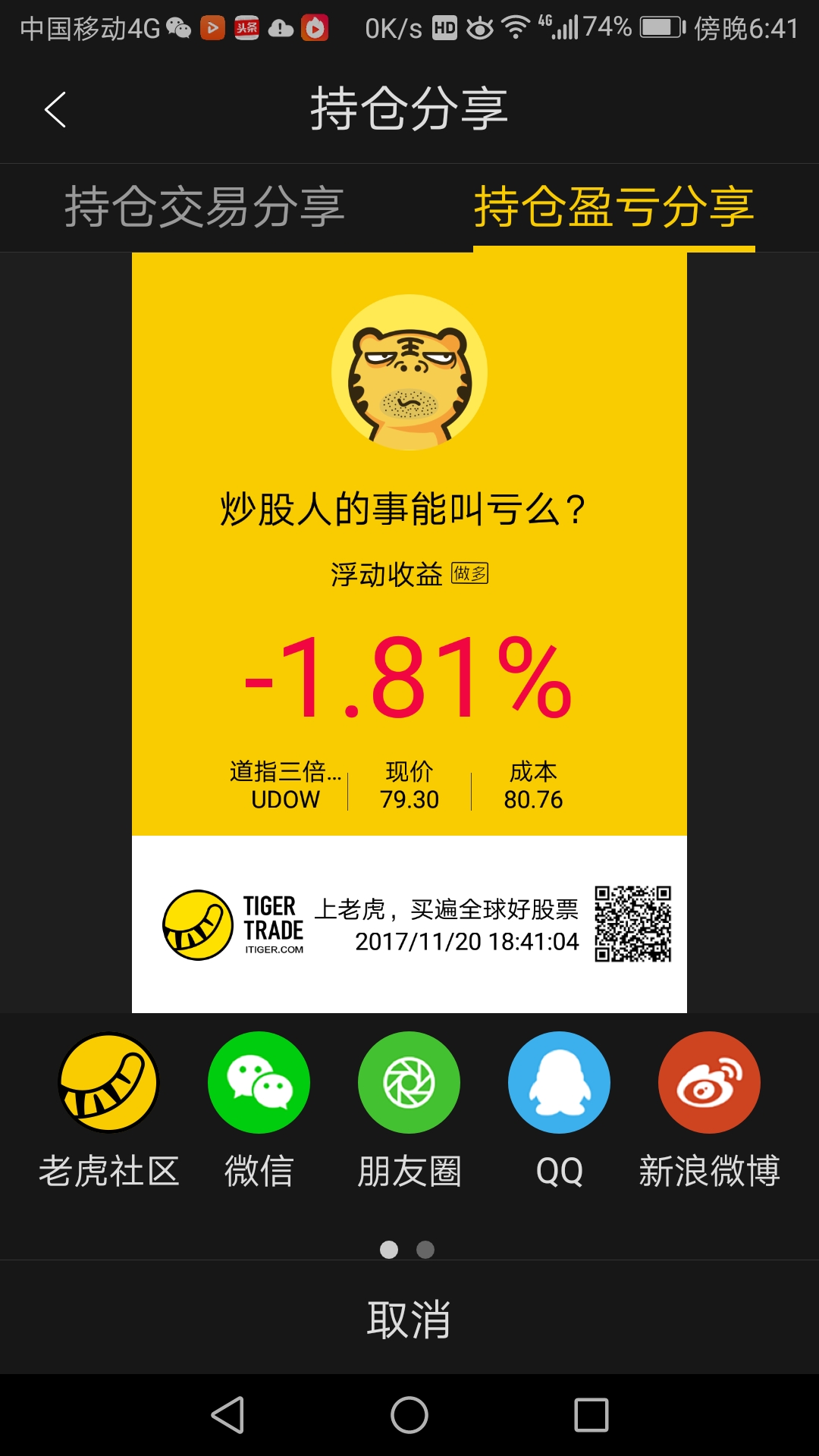Tap 取消 to cancel sharing

point(409,1319)
